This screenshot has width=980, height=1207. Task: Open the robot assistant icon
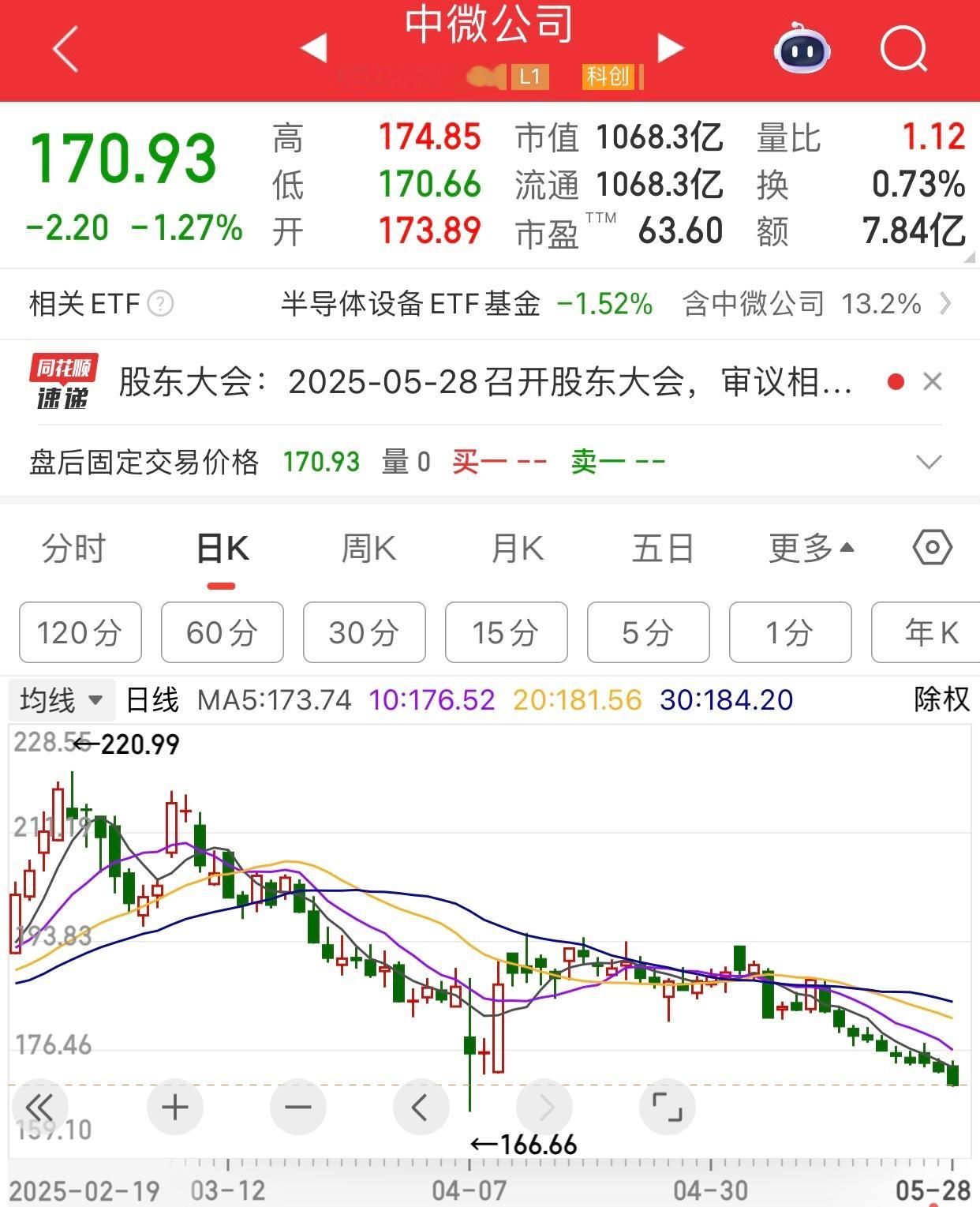coord(802,49)
